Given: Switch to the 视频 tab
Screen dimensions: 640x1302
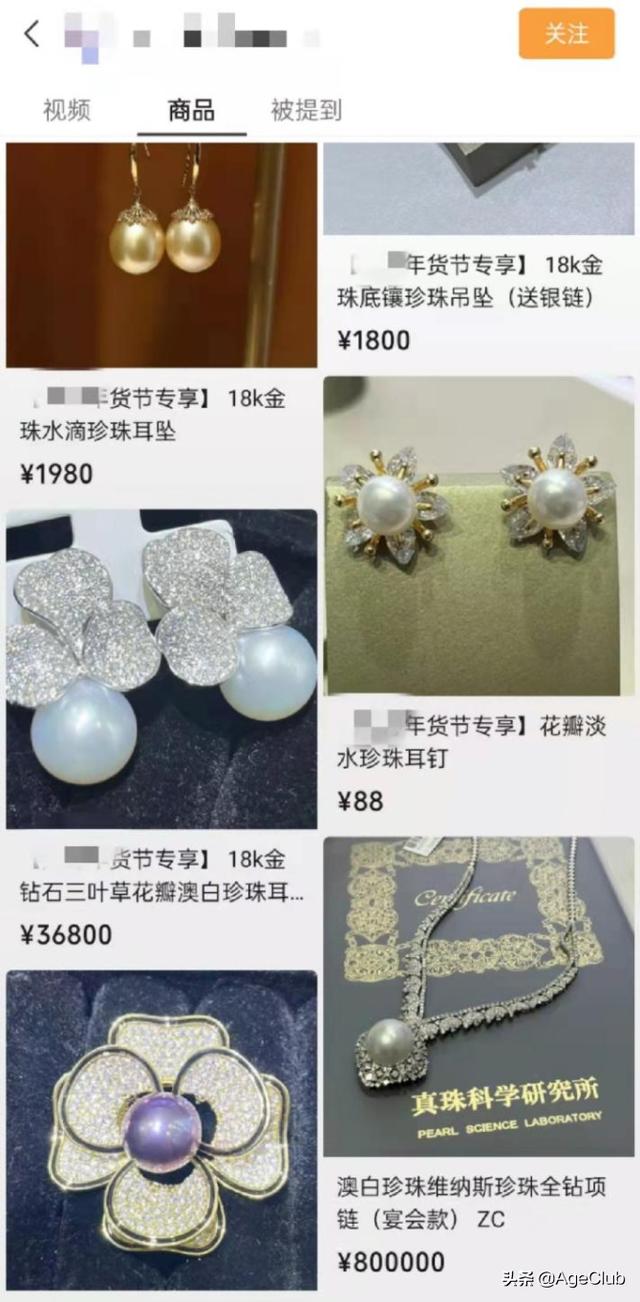Looking at the screenshot, I should pos(67,110).
